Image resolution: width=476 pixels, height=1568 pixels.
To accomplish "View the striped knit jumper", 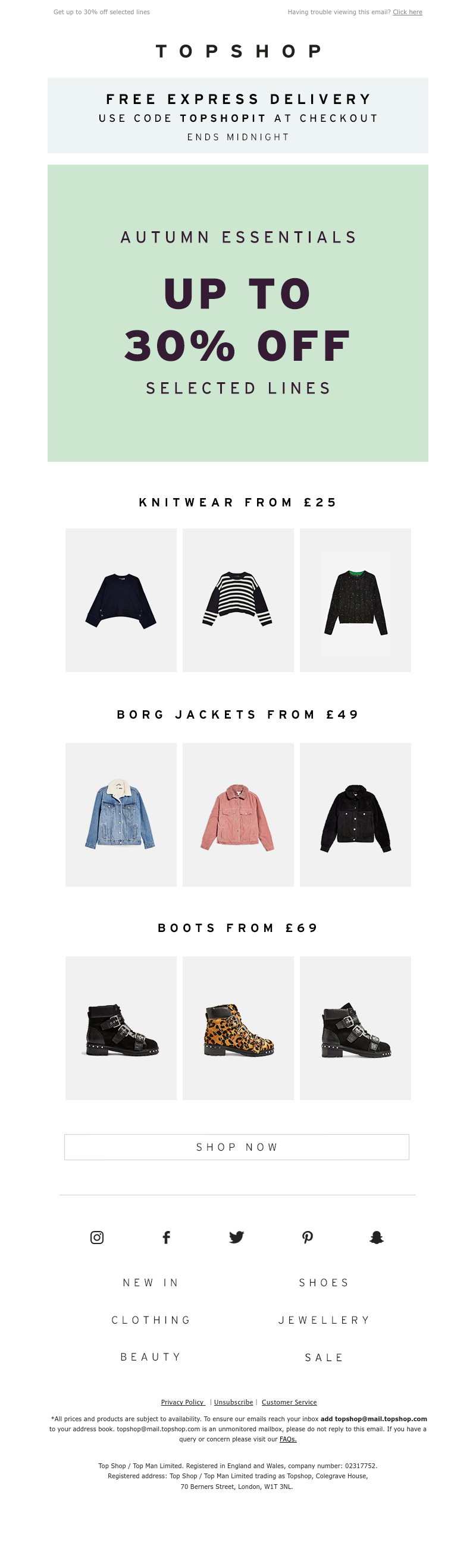I will 237,600.
